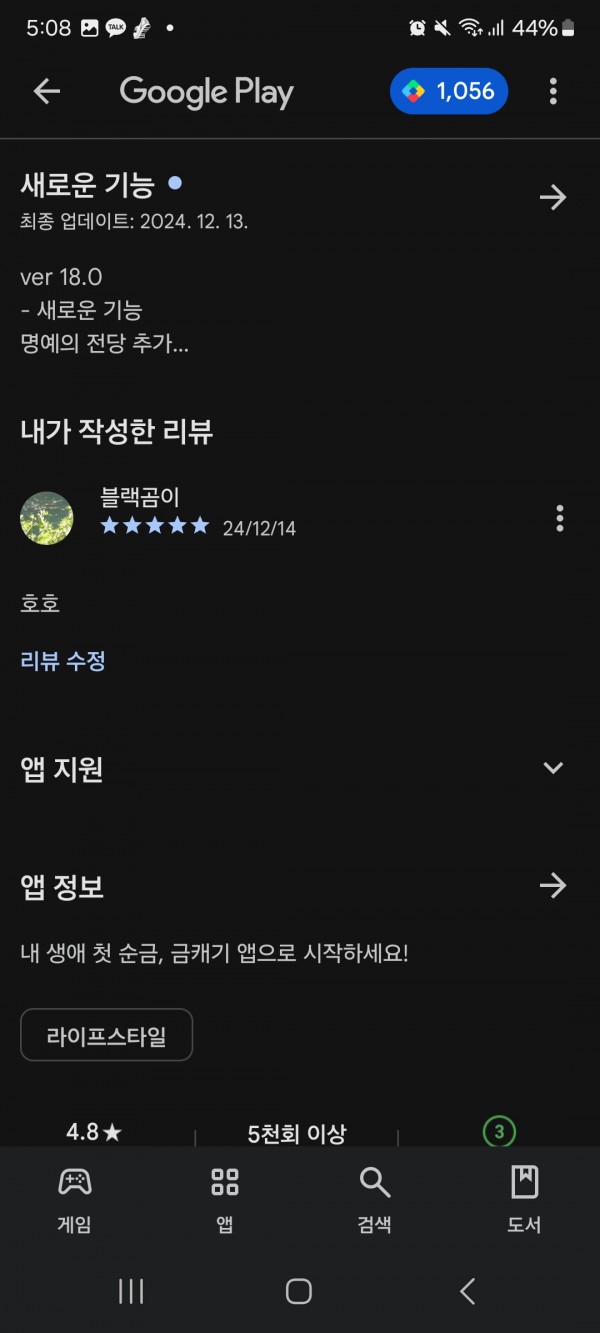Switch to the 도서 tab
This screenshot has height=1333, width=600.
coord(524,1199)
